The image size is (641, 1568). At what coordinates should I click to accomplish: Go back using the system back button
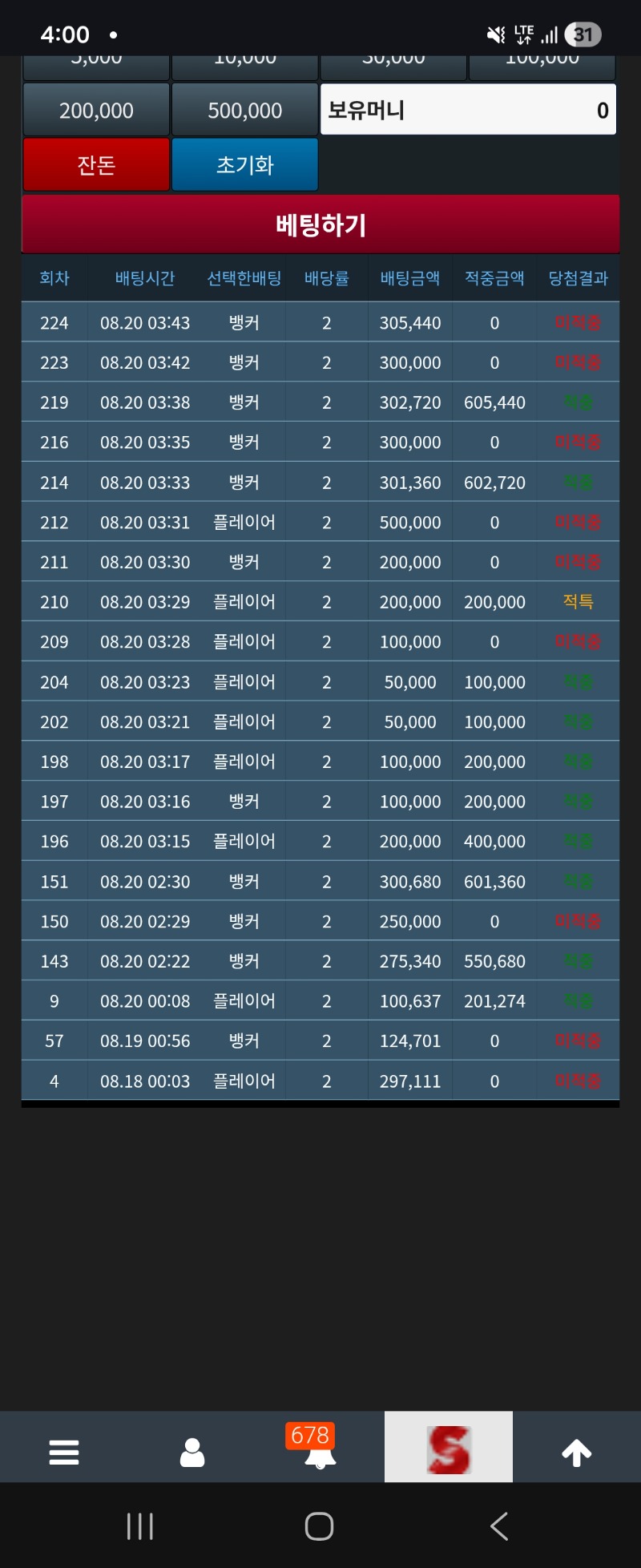[499, 1526]
